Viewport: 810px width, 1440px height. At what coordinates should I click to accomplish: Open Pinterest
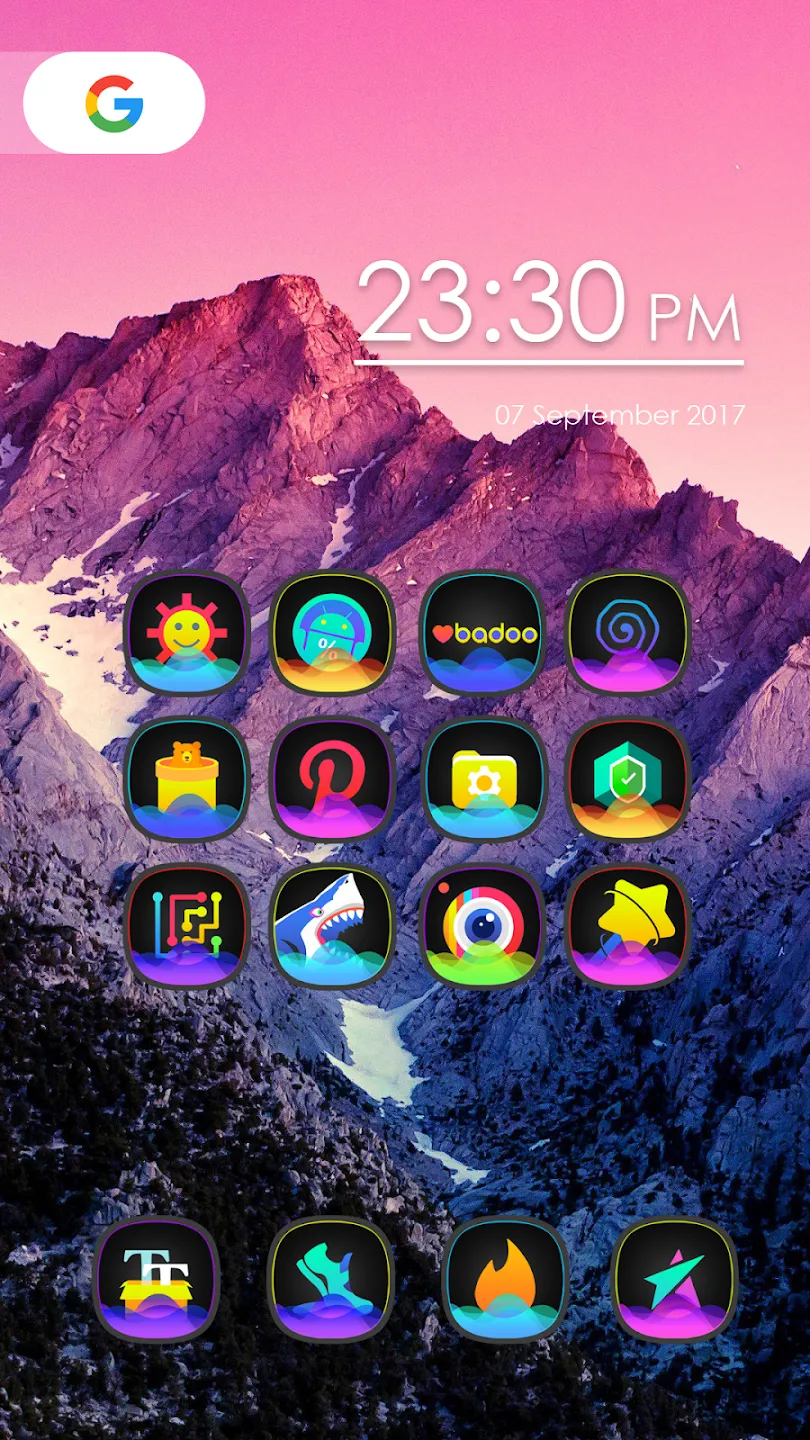coord(334,779)
